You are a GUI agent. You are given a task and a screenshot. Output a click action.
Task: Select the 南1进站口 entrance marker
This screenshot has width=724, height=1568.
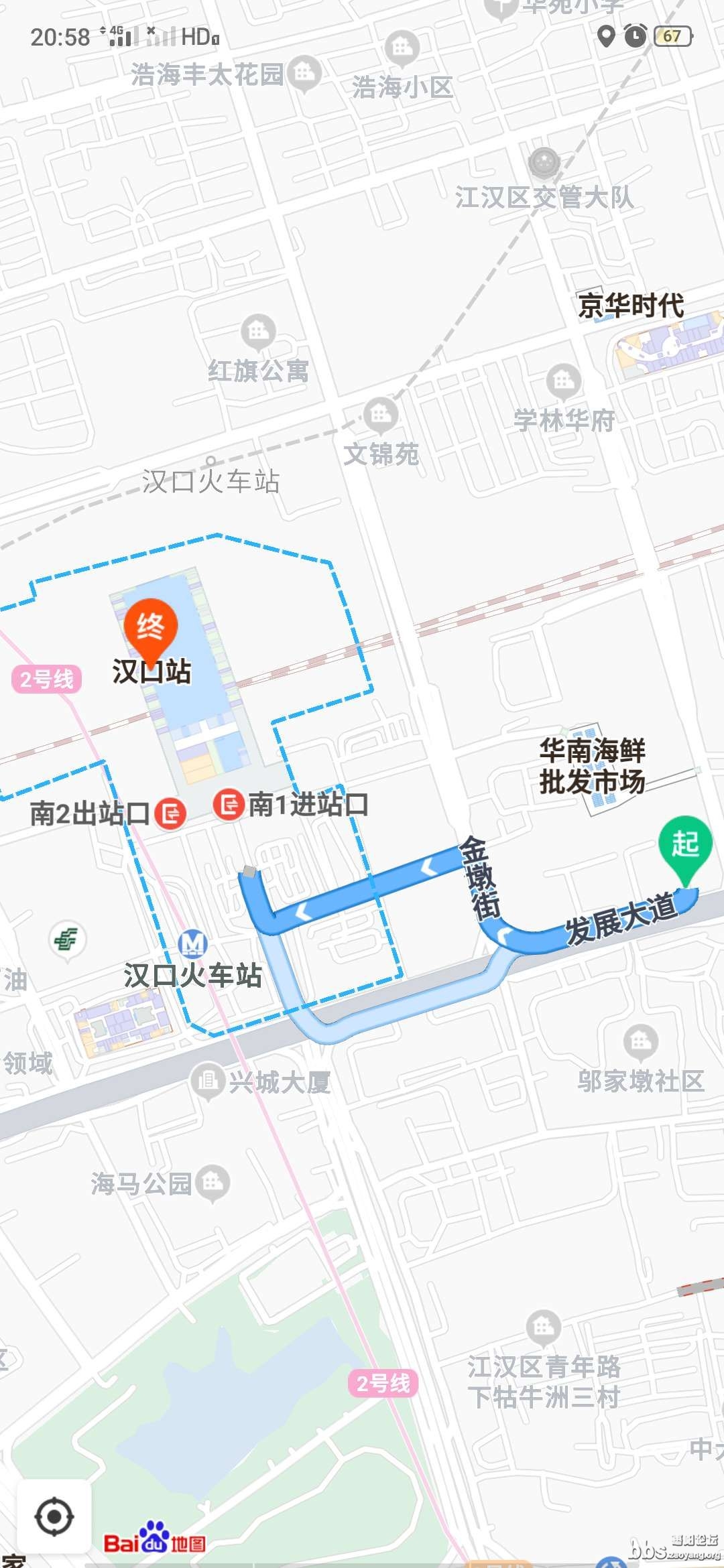229,804
